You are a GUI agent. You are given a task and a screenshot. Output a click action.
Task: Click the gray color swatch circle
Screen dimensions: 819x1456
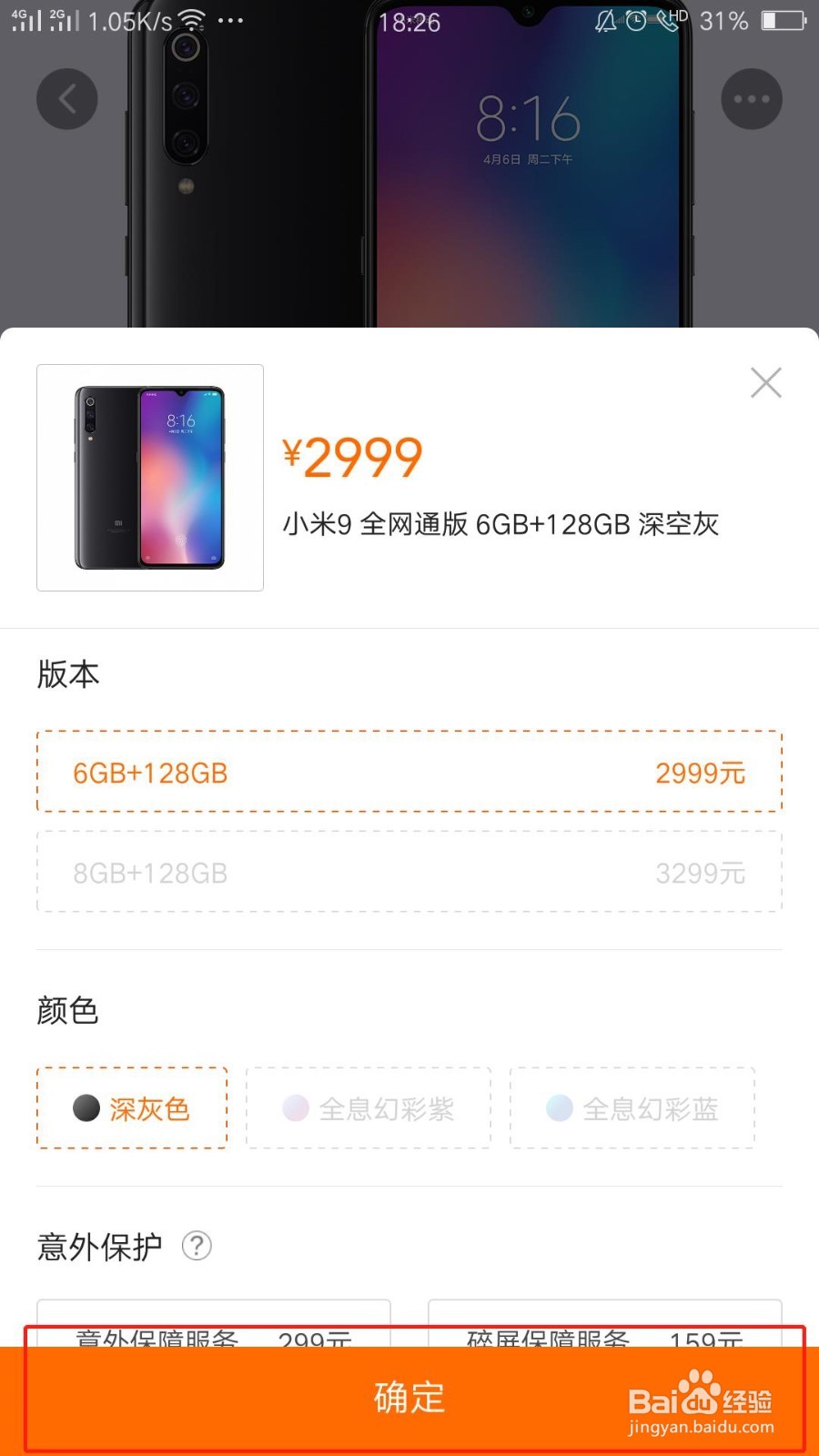pyautogui.click(x=86, y=1108)
